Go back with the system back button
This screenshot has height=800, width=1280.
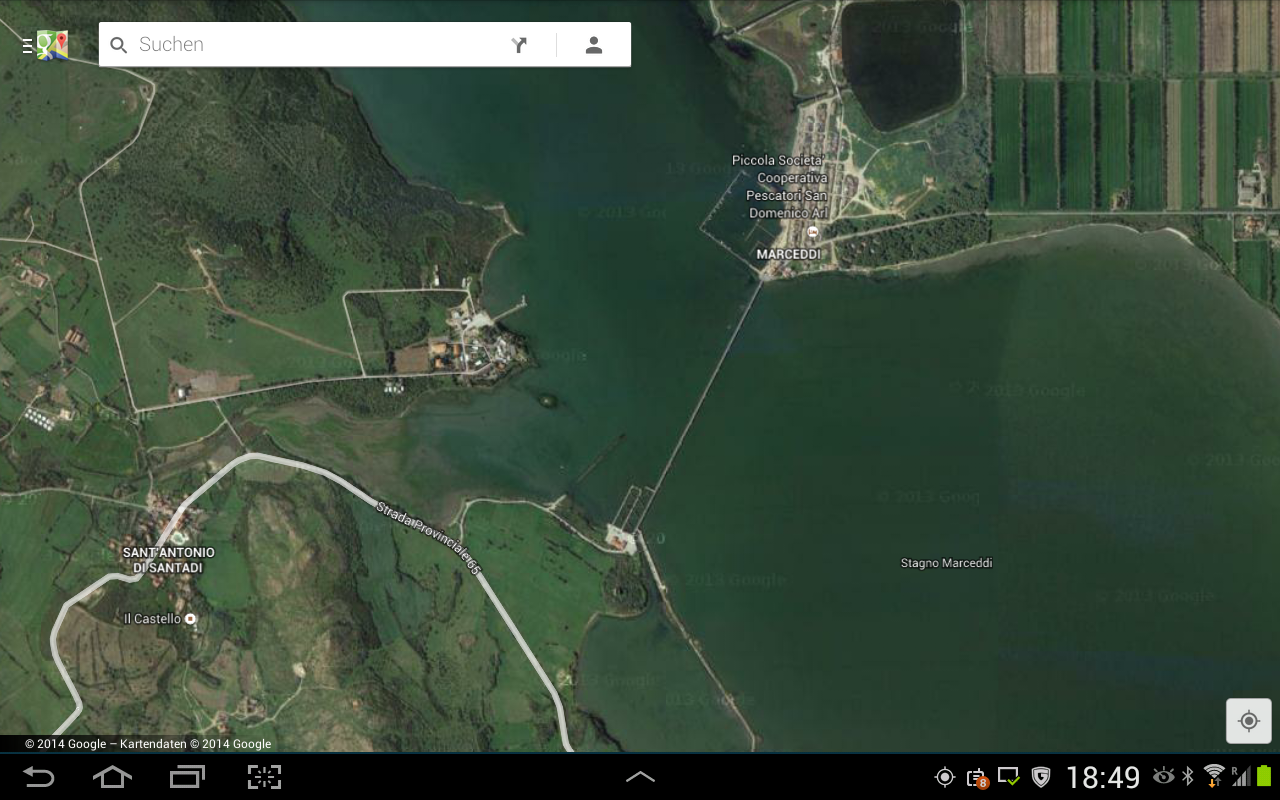[x=39, y=777]
